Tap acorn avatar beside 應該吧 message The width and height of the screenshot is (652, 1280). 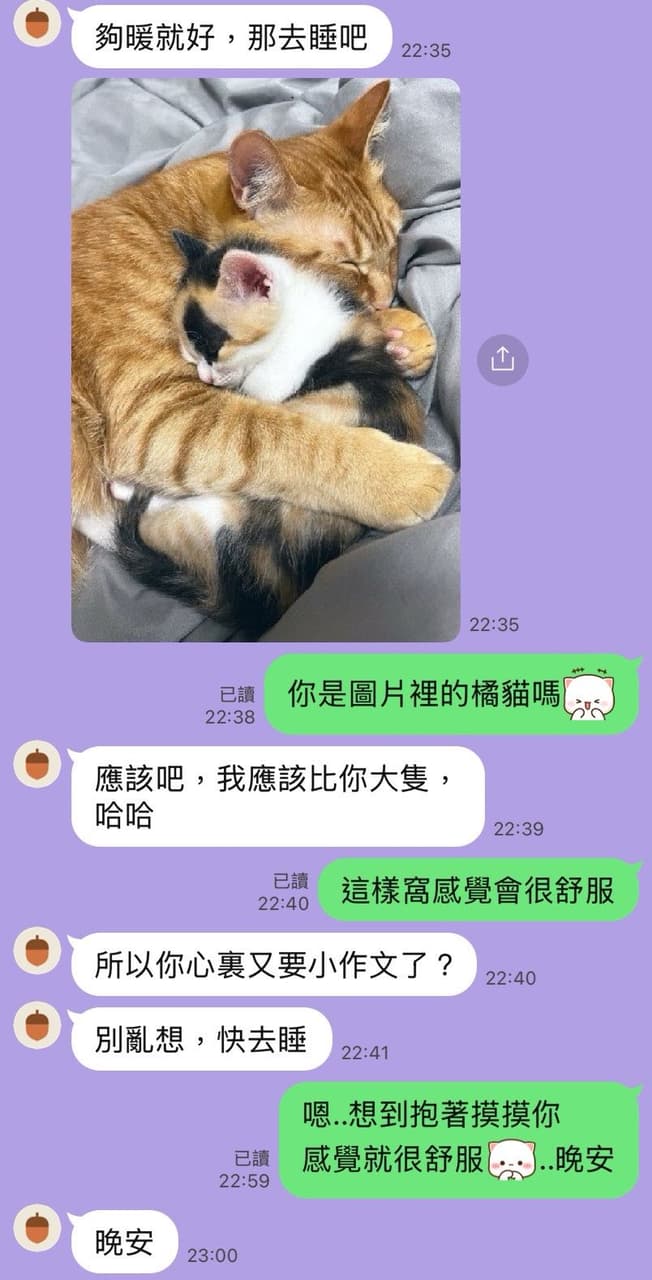tap(37, 764)
